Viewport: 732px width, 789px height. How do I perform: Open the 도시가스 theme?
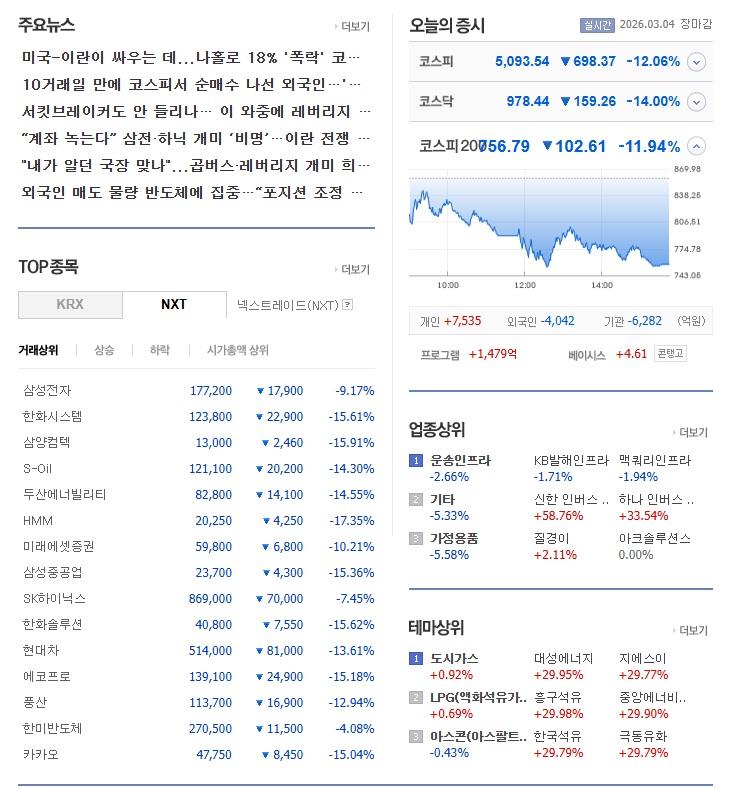454,658
